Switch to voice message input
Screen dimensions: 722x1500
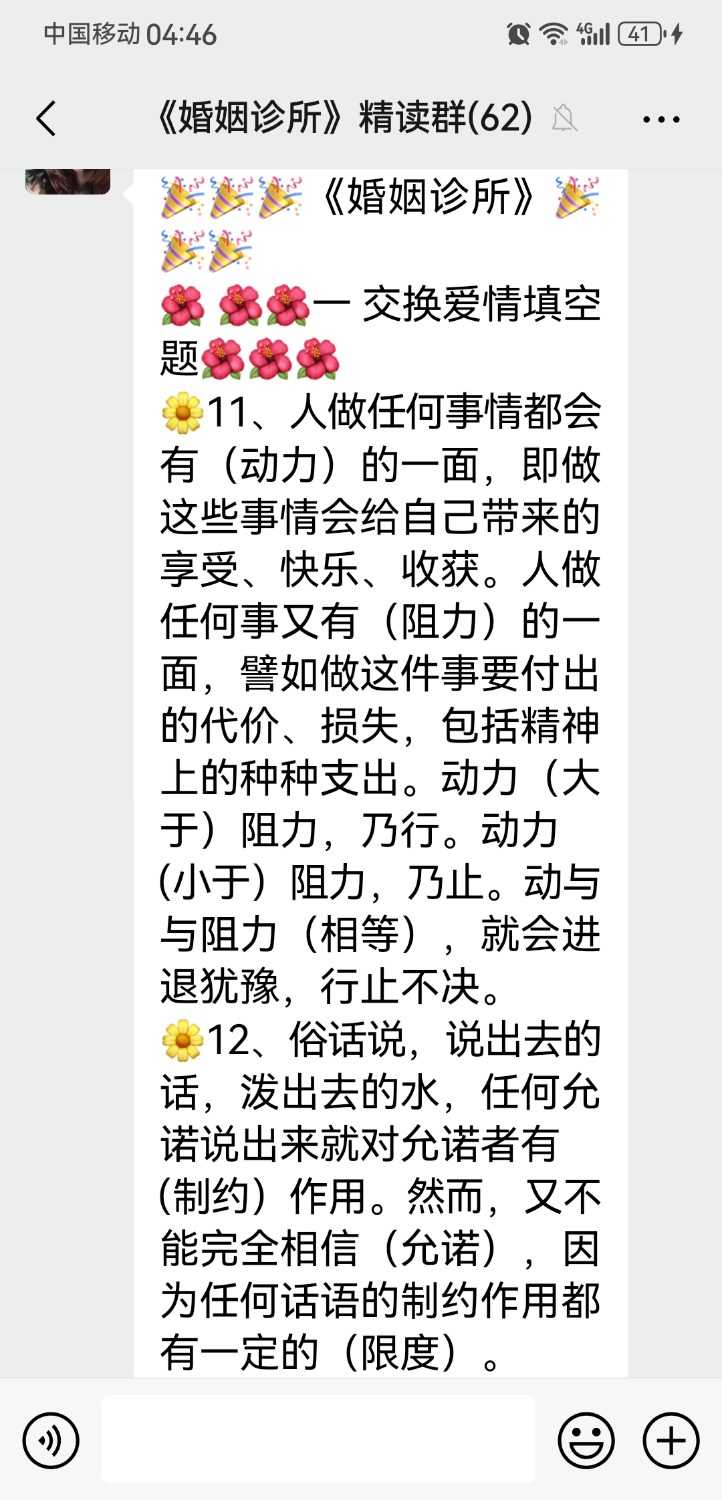51,1441
